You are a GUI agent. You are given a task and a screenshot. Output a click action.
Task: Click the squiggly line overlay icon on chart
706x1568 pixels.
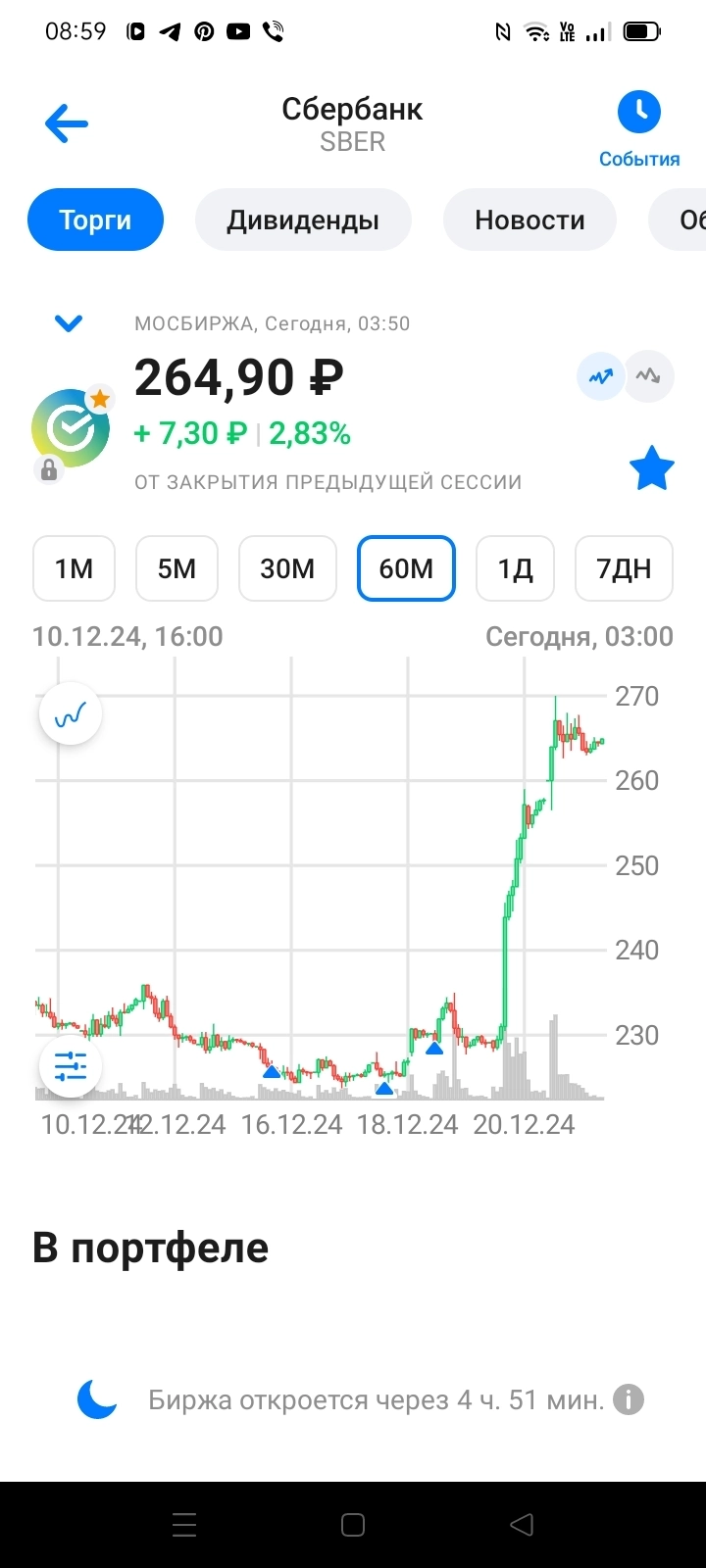click(69, 713)
